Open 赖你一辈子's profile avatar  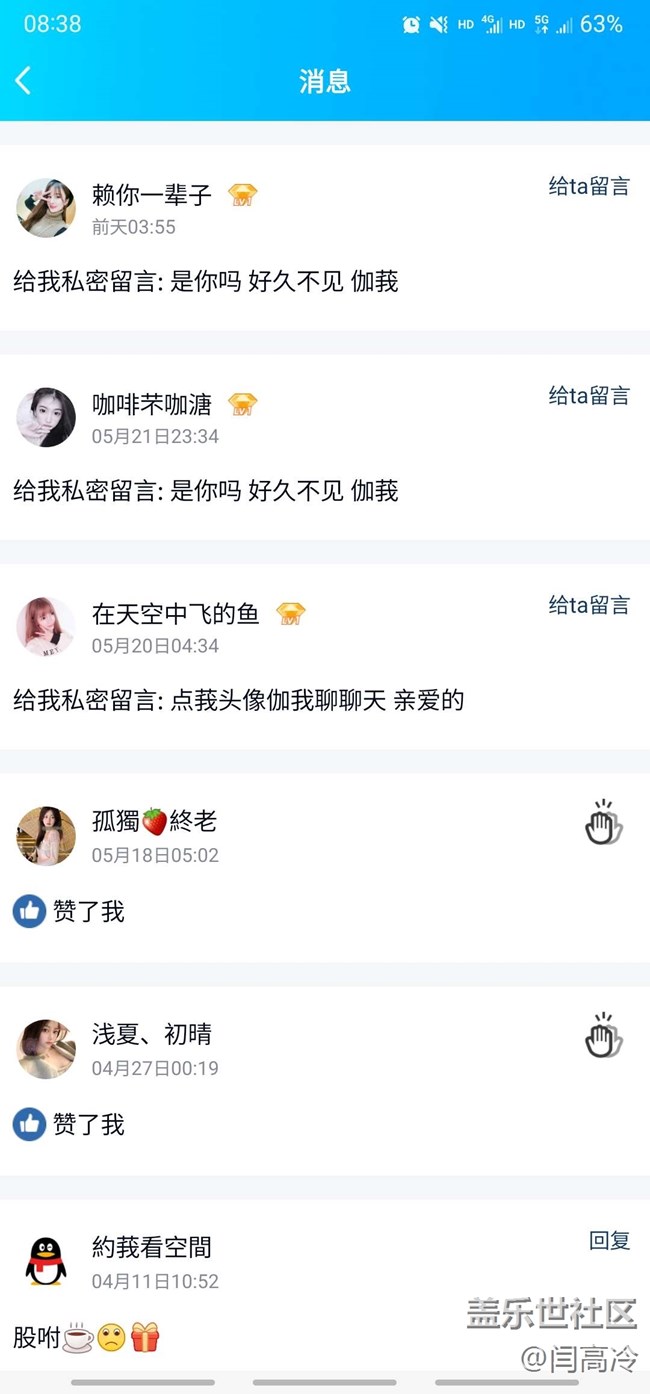46,208
